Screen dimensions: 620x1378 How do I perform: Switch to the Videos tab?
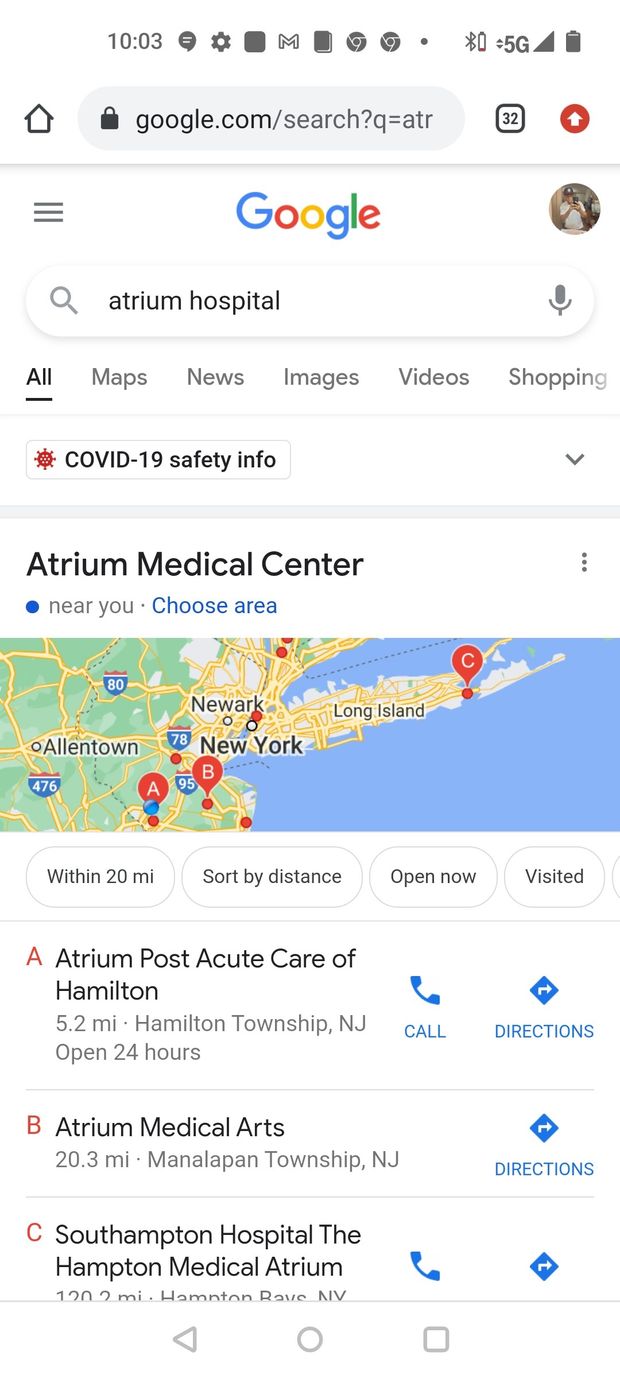click(x=433, y=377)
